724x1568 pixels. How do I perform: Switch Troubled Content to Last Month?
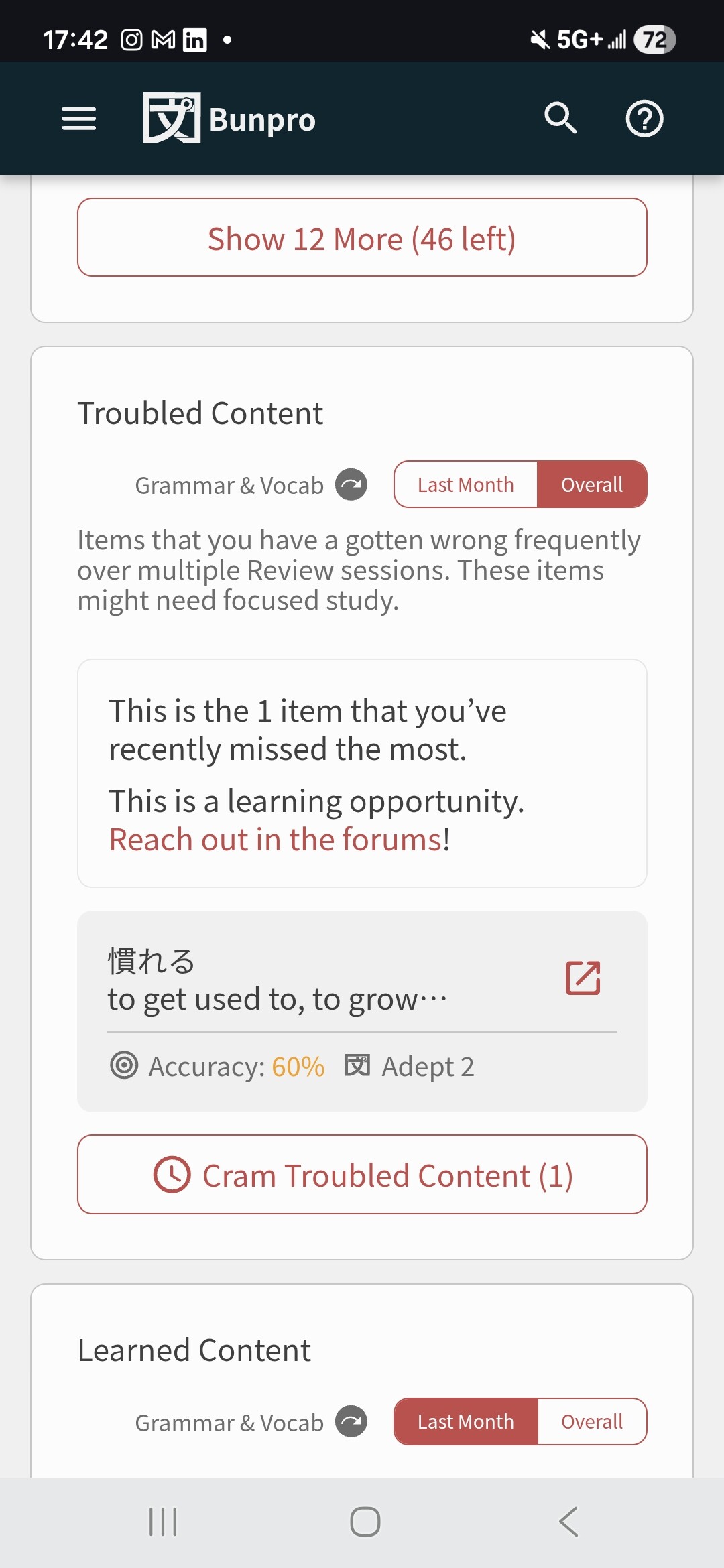[x=465, y=484]
